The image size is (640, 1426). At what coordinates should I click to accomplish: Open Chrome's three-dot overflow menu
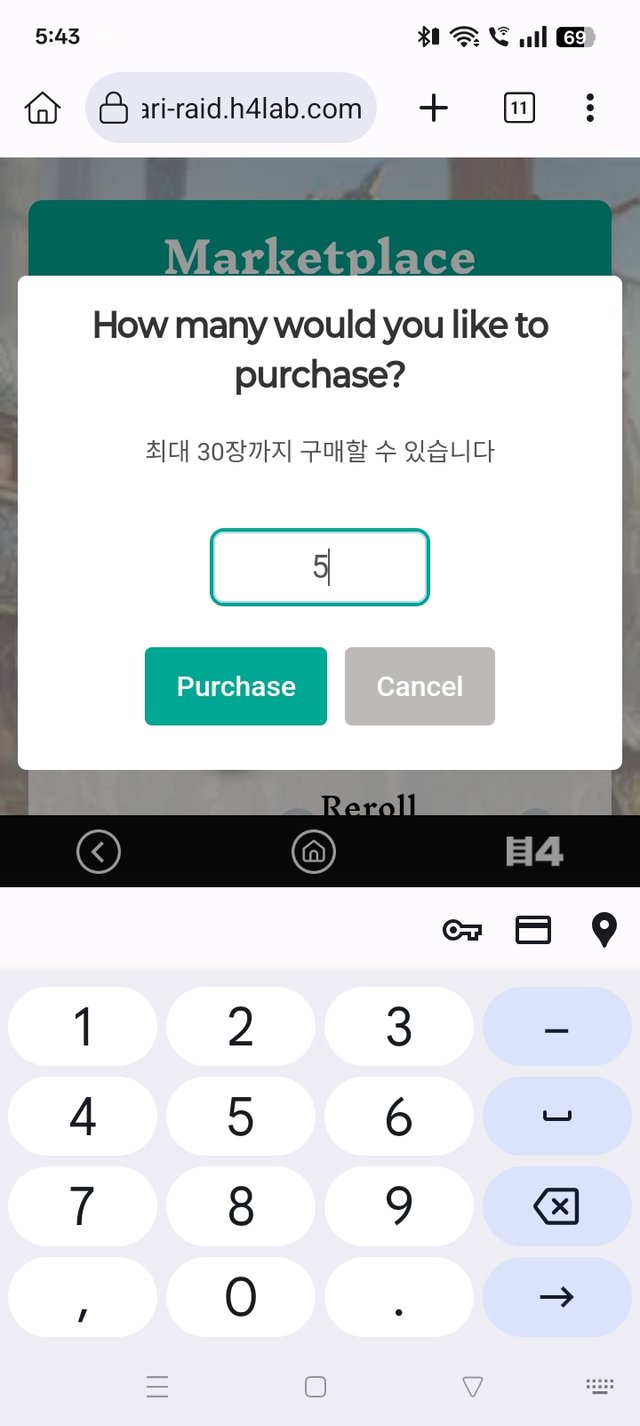click(590, 108)
